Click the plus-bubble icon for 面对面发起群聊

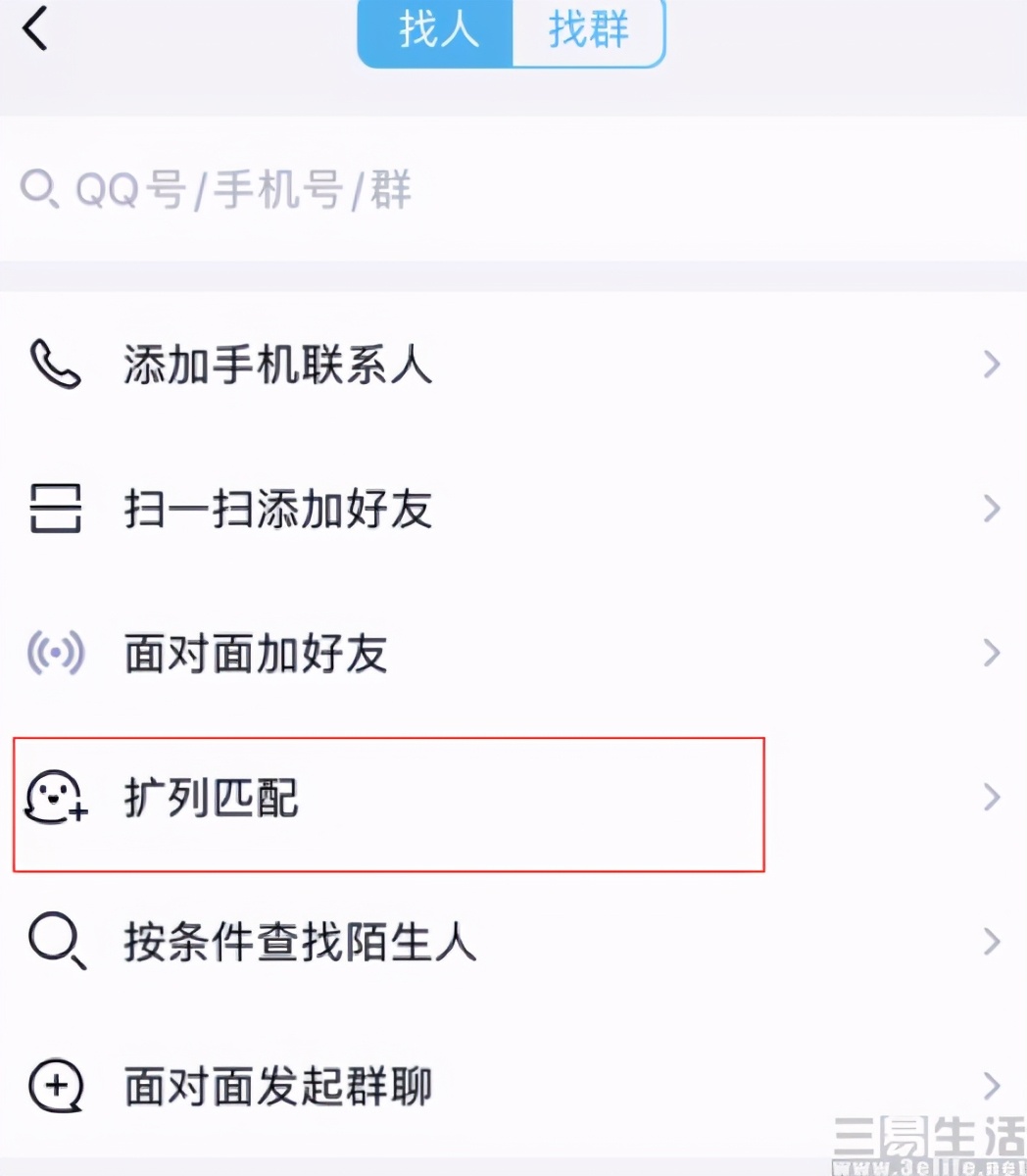pos(55,1086)
